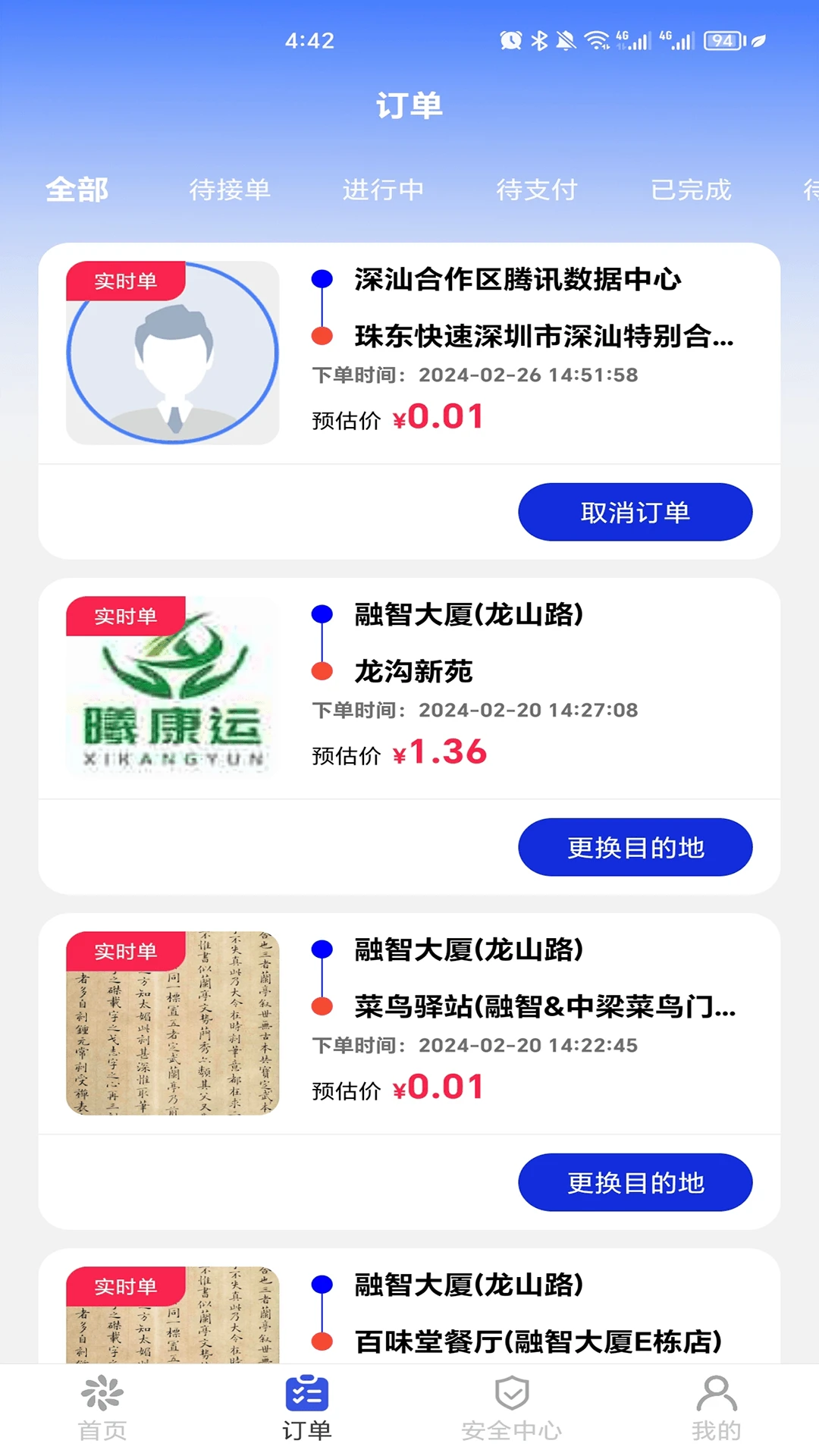Switch to the 已完成 tab
This screenshot has height=1456, width=819.
[691, 190]
